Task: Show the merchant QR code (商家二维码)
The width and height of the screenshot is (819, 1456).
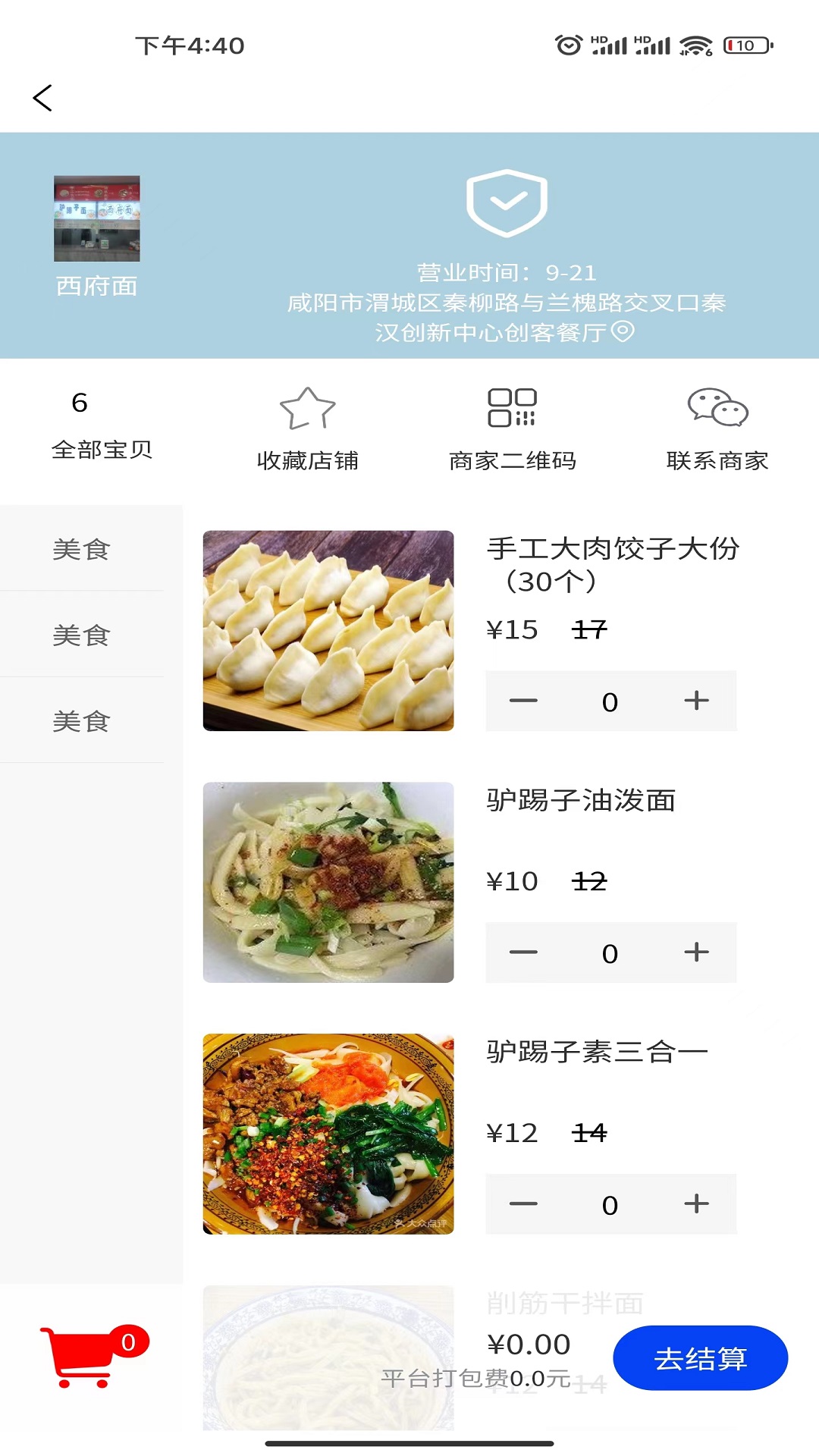Action: (x=512, y=428)
